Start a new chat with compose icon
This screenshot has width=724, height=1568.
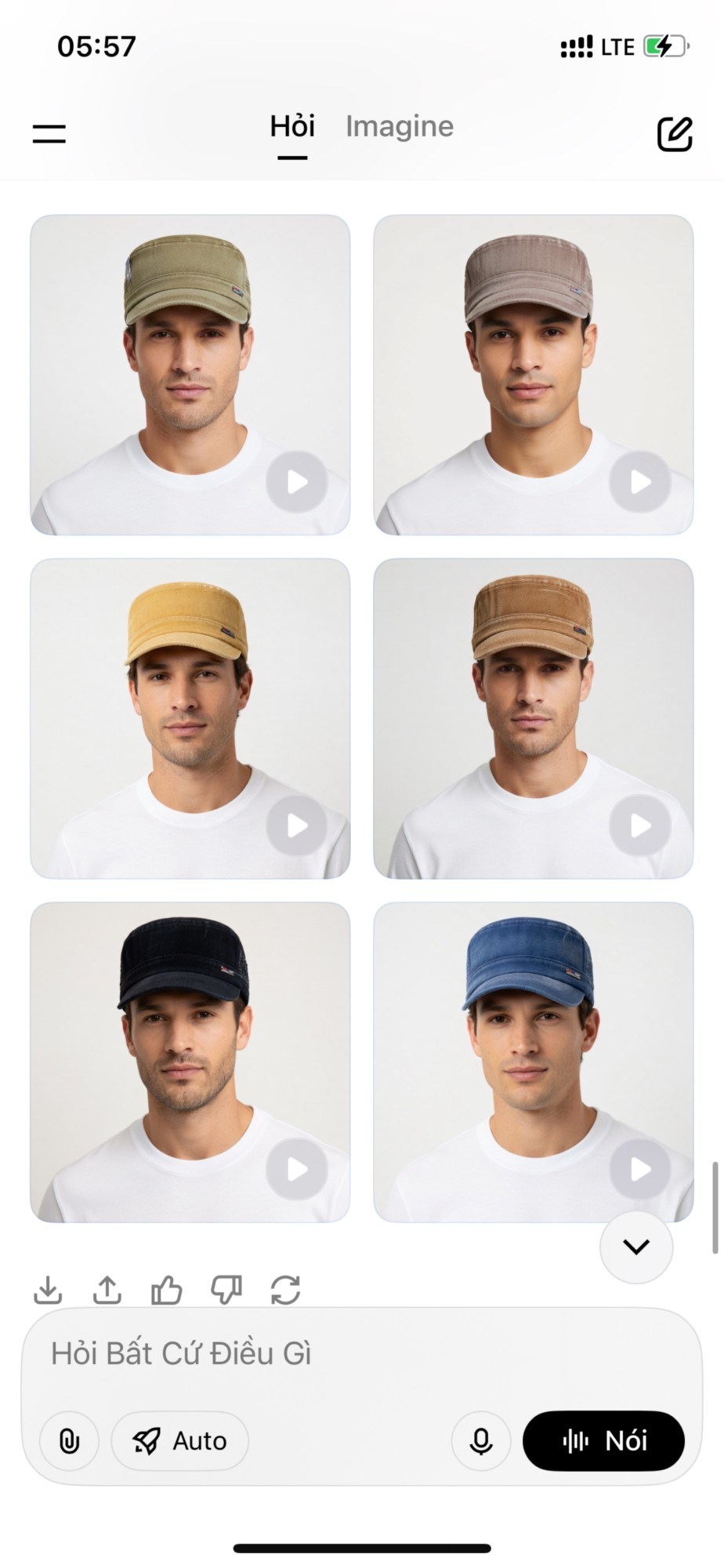[674, 134]
